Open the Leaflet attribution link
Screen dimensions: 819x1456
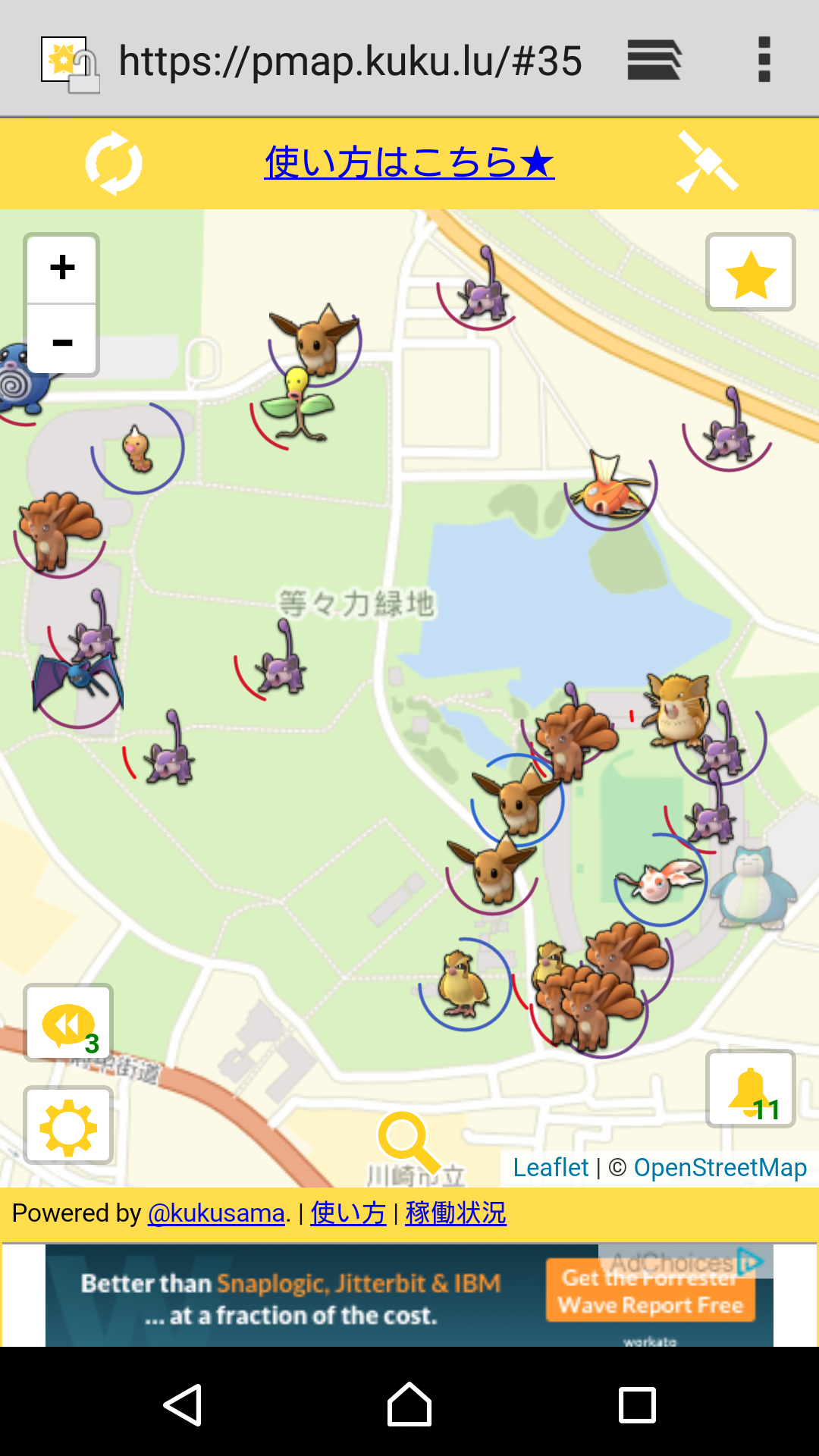click(551, 1168)
